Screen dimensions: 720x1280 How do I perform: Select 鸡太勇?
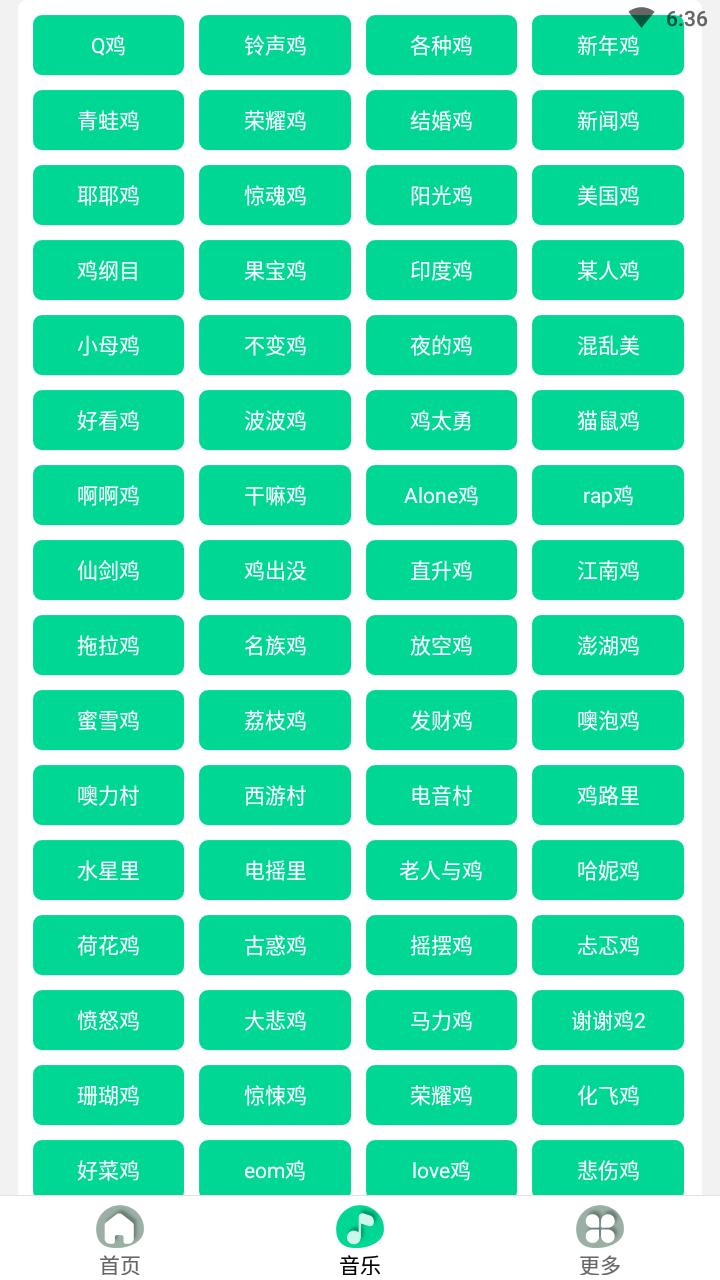441,420
